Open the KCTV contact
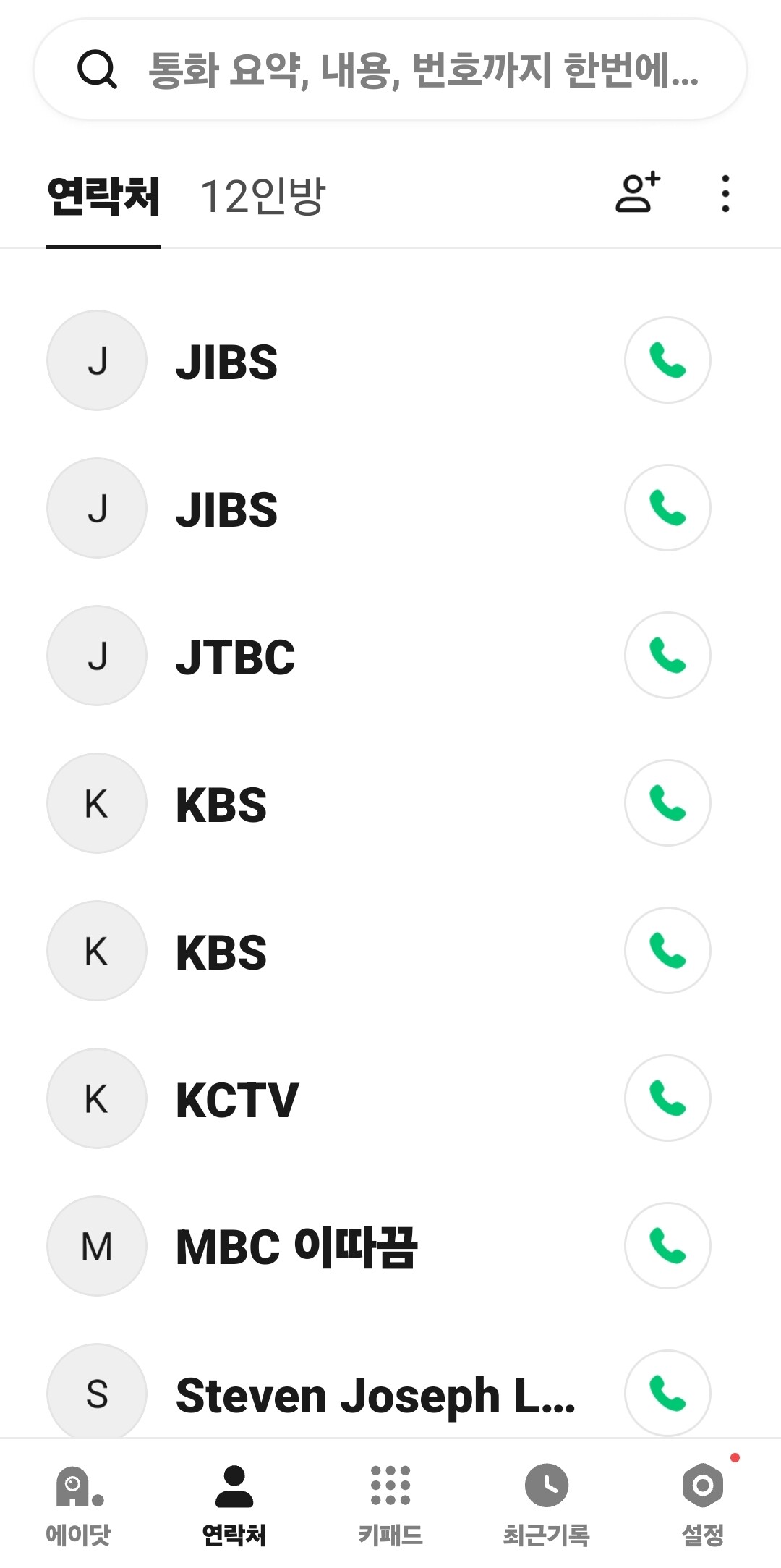This screenshot has height=1568, width=781. (x=237, y=1099)
